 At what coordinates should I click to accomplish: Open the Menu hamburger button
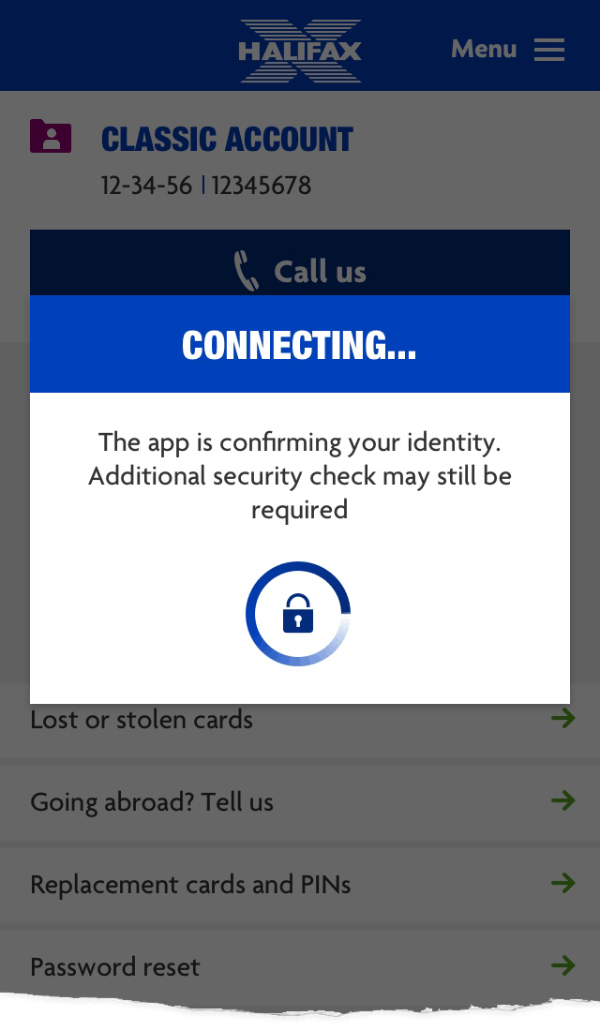[x=507, y=49]
